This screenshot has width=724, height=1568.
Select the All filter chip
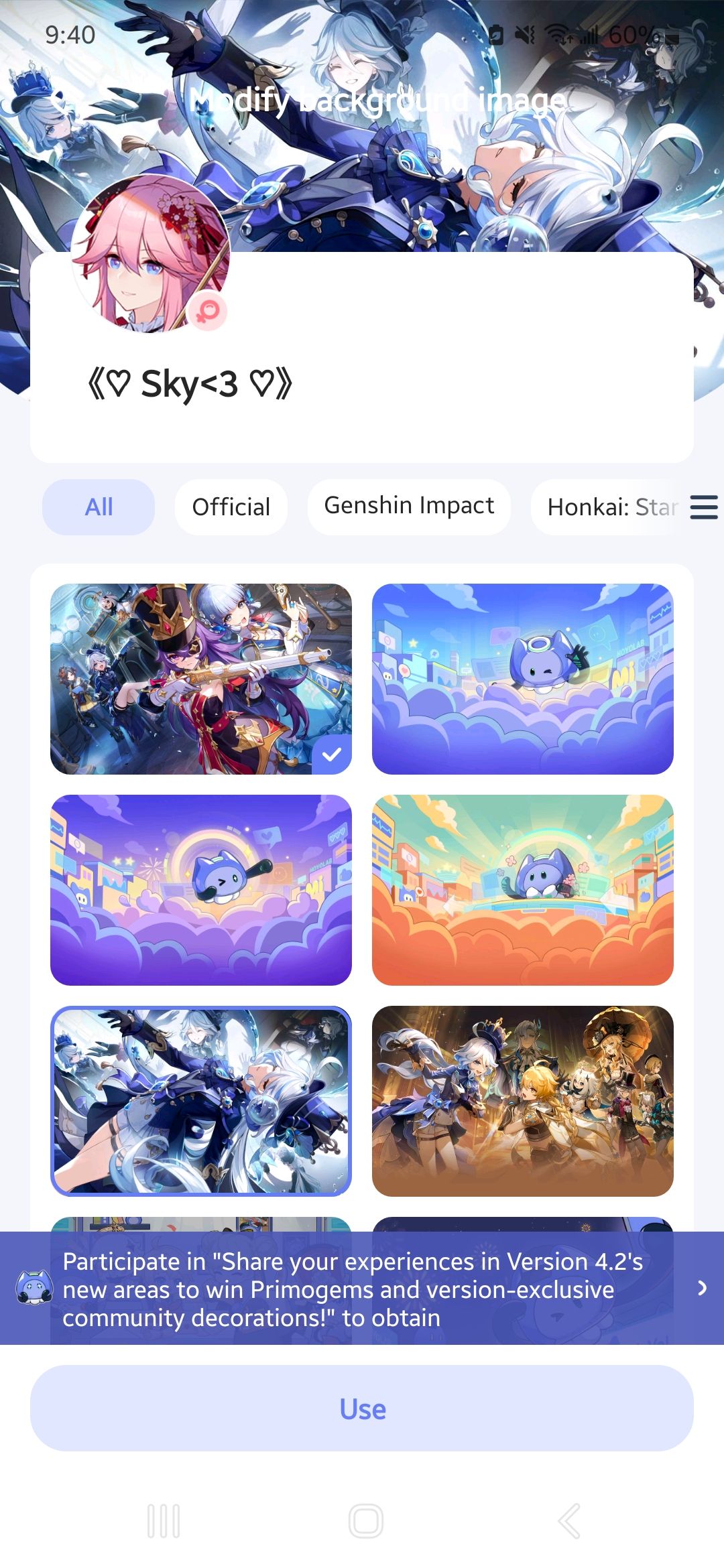click(x=99, y=507)
